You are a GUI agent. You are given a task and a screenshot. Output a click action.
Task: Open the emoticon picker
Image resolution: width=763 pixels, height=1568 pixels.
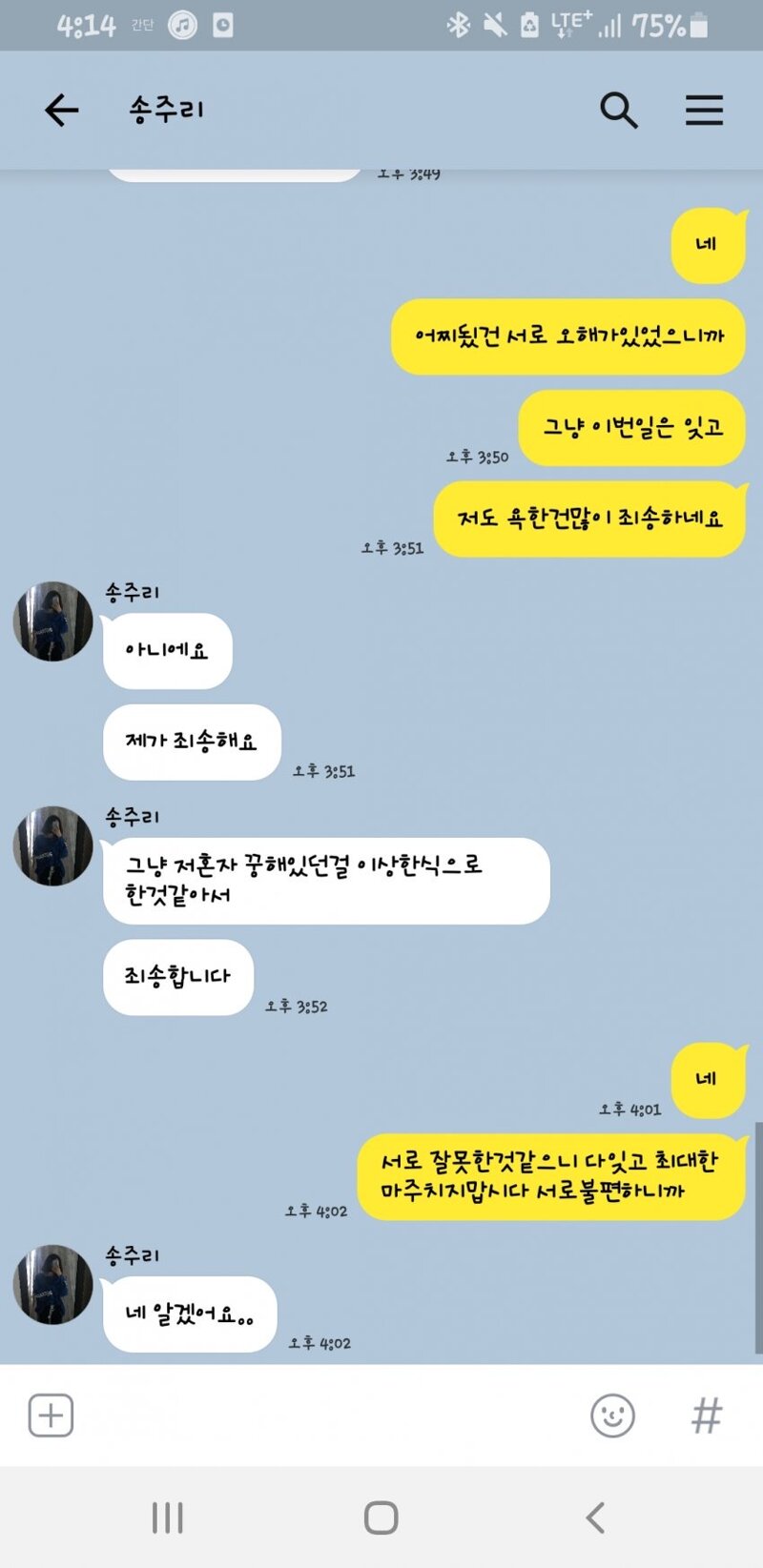(x=612, y=1415)
